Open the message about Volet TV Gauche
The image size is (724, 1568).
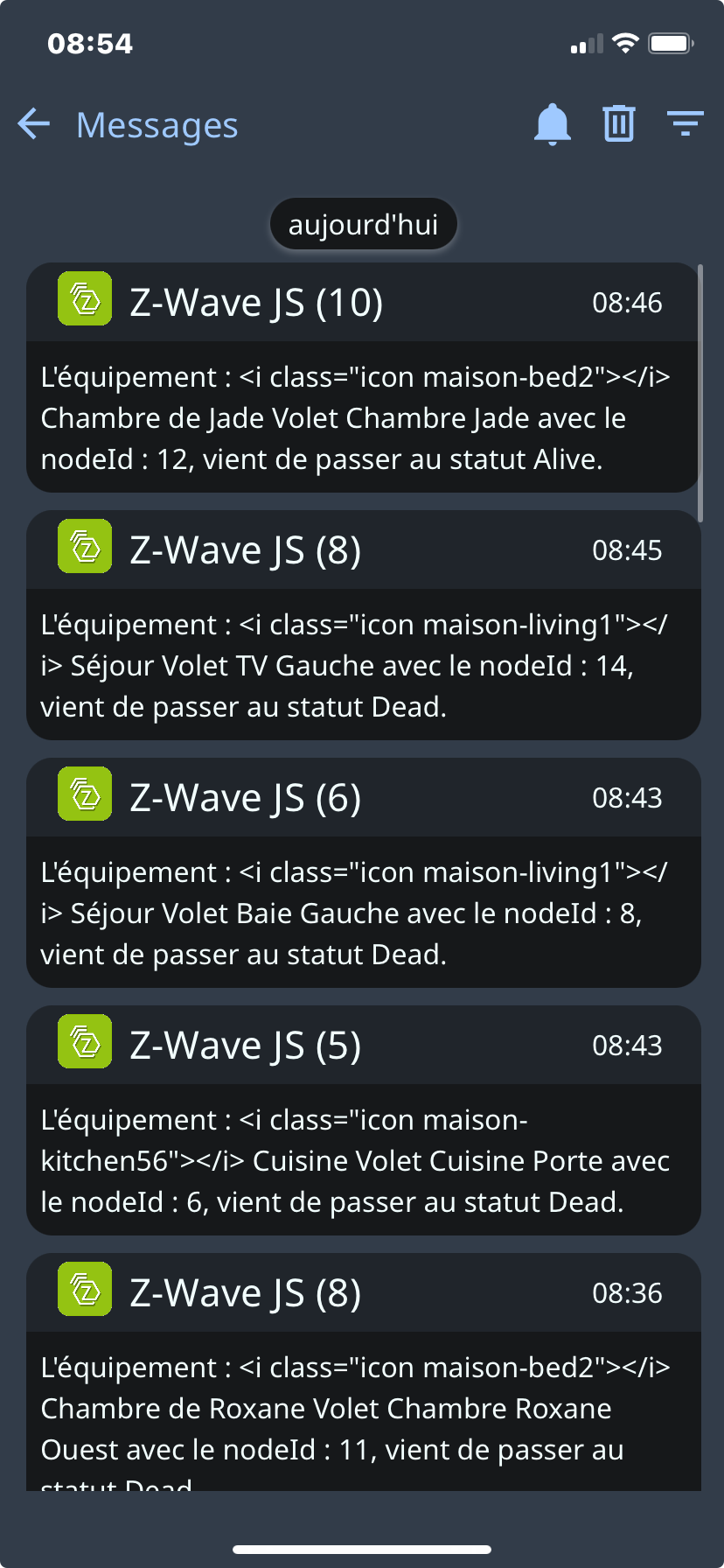pos(363,625)
